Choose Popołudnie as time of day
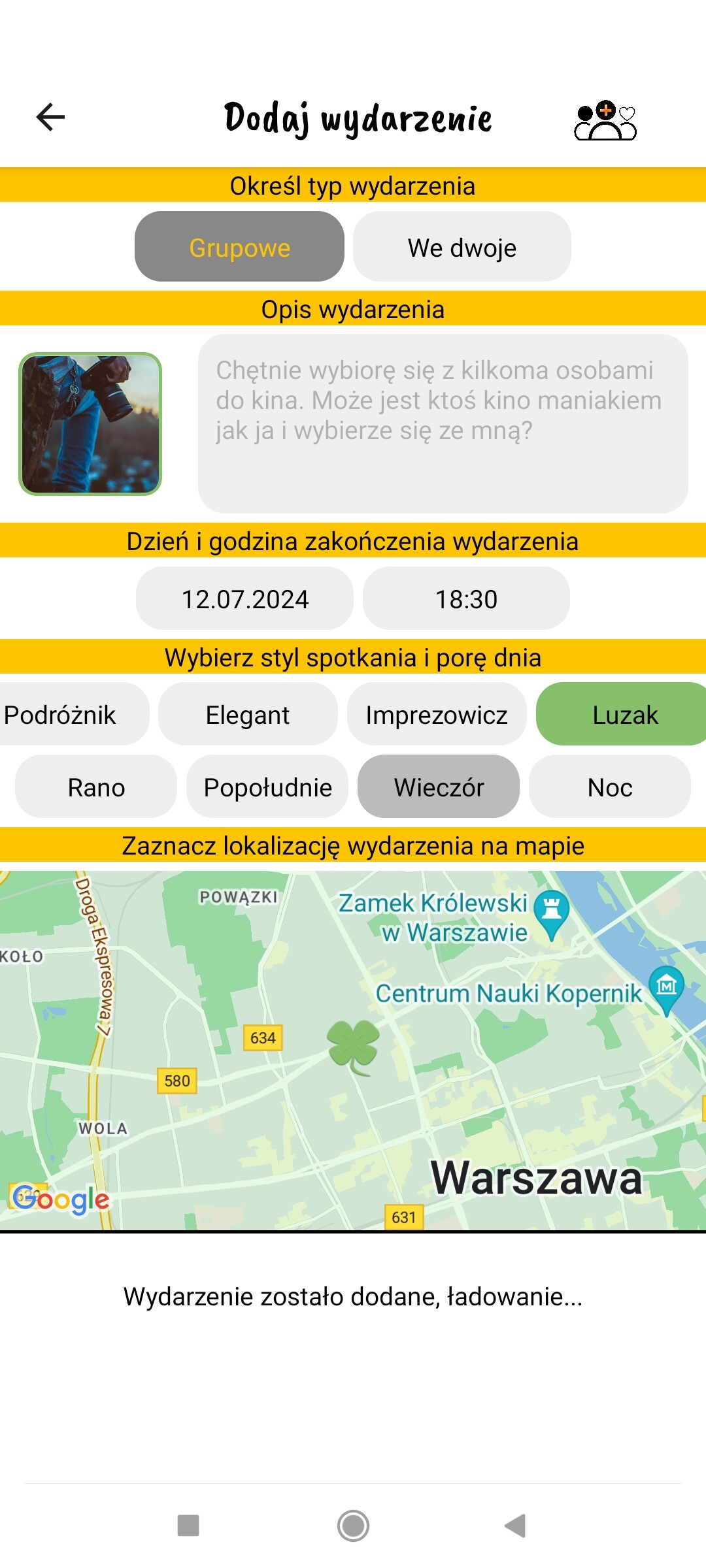 pyautogui.click(x=267, y=787)
